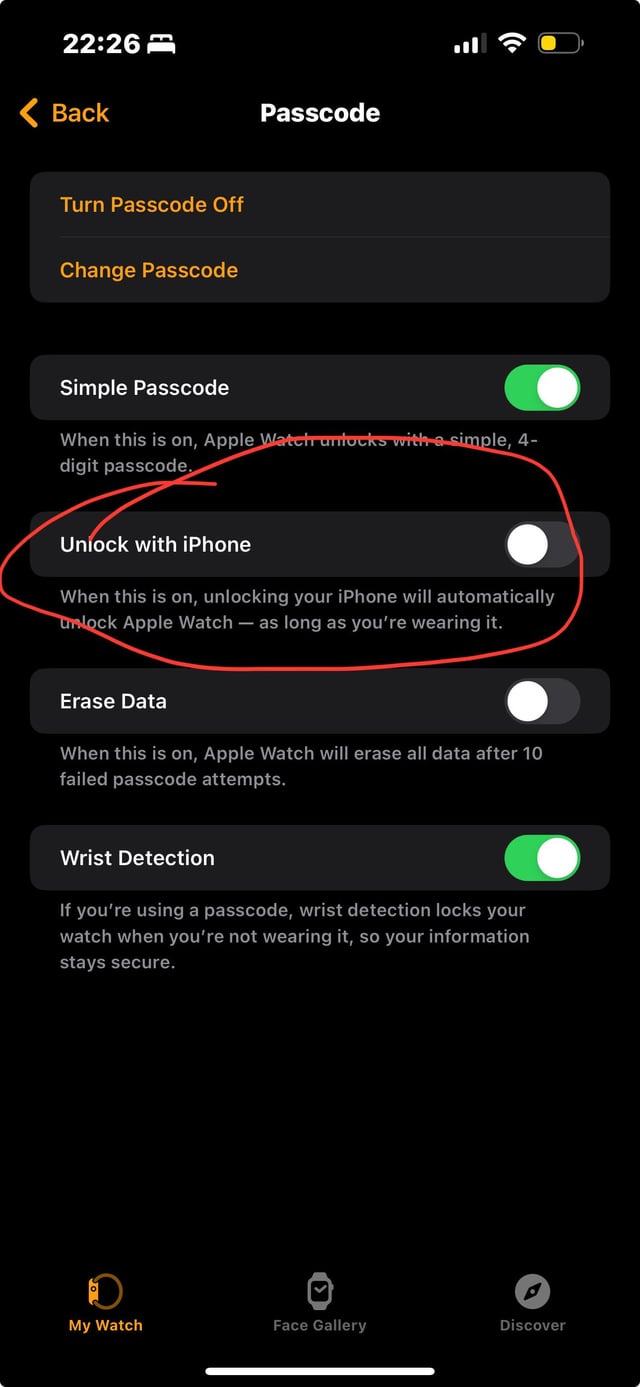Select Turn Passcode Off

[320, 204]
